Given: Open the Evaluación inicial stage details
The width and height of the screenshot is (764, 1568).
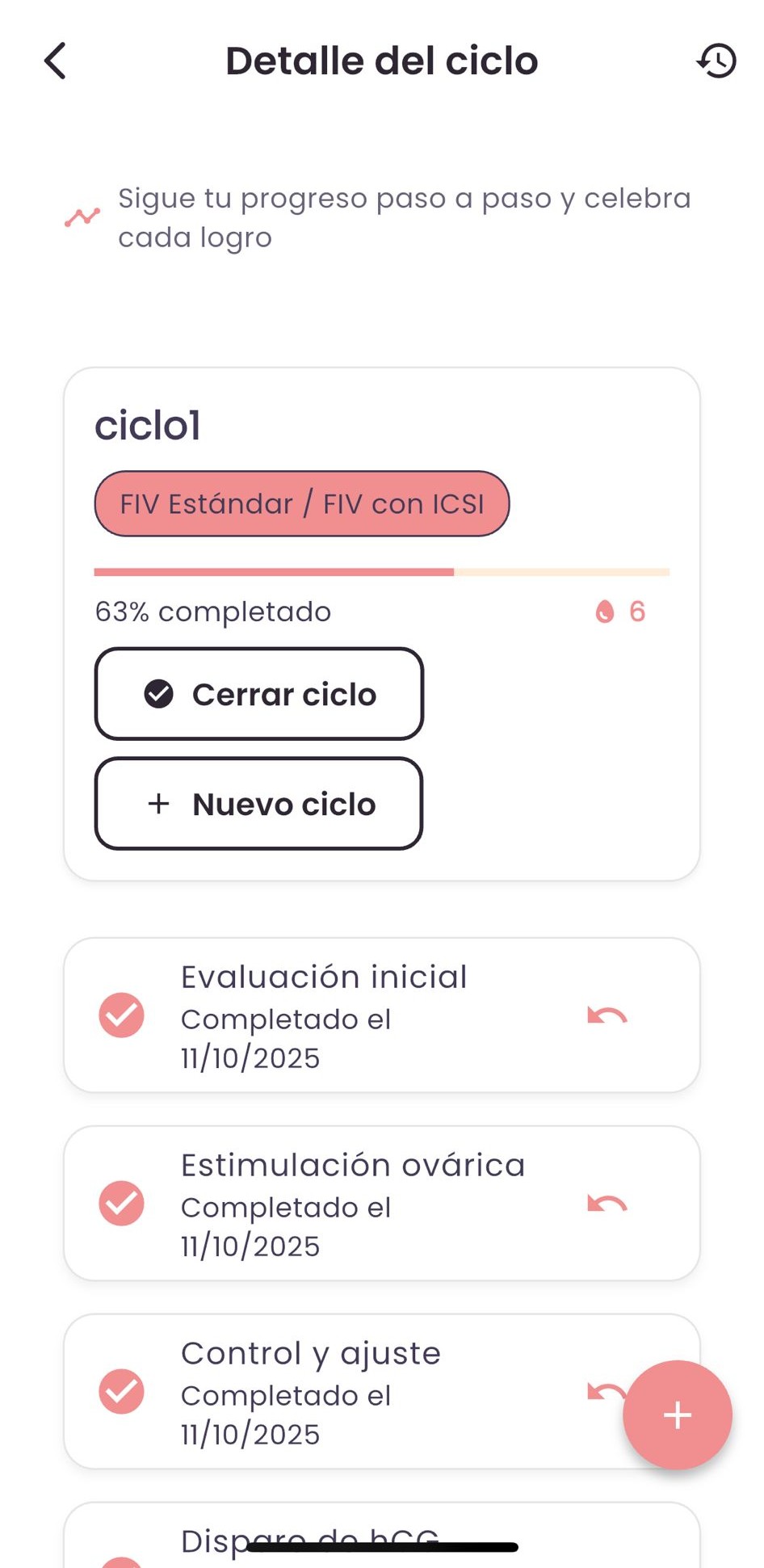Looking at the screenshot, I should click(x=323, y=976).
